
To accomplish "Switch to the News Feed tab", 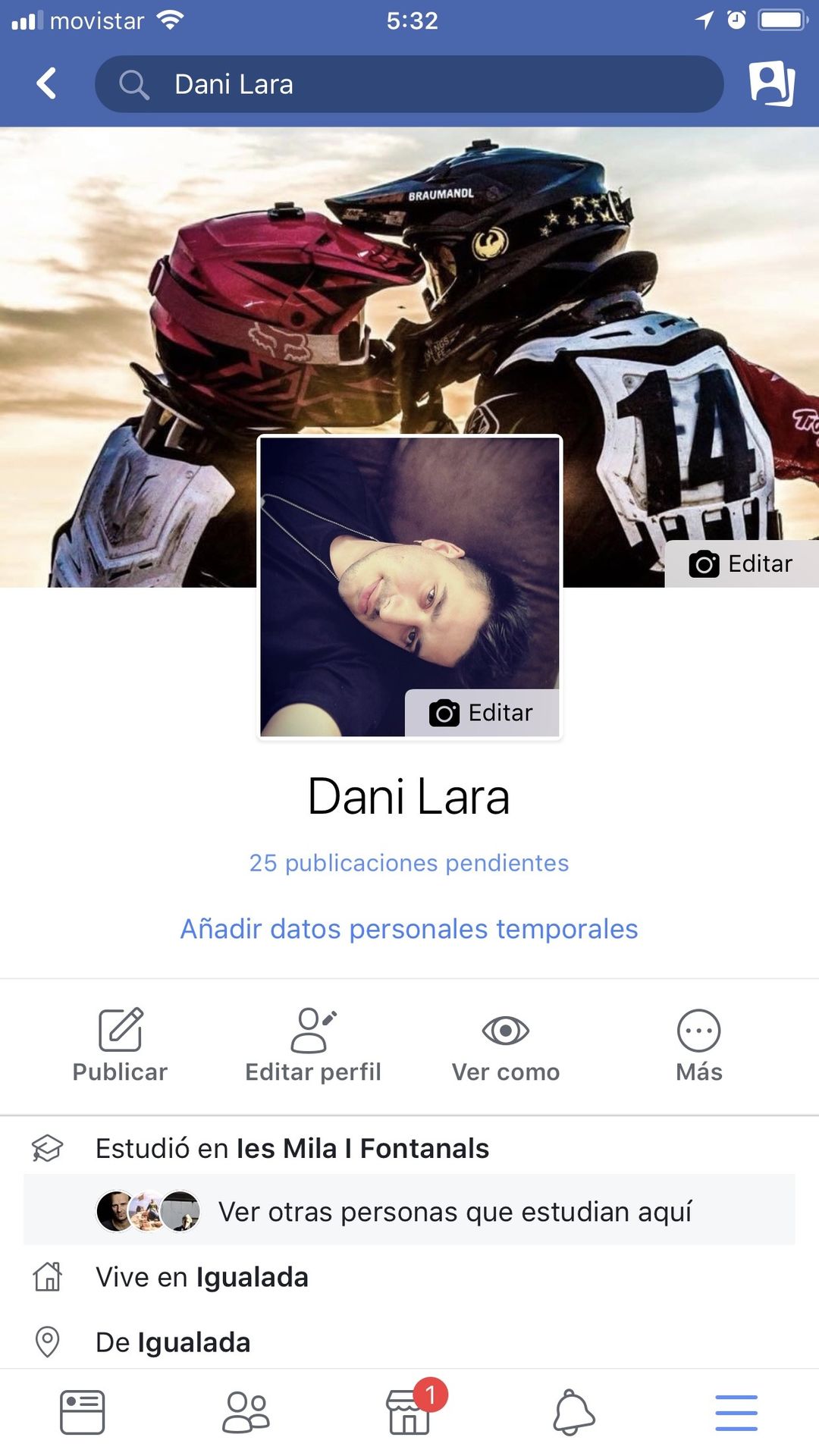I will tap(82, 1412).
